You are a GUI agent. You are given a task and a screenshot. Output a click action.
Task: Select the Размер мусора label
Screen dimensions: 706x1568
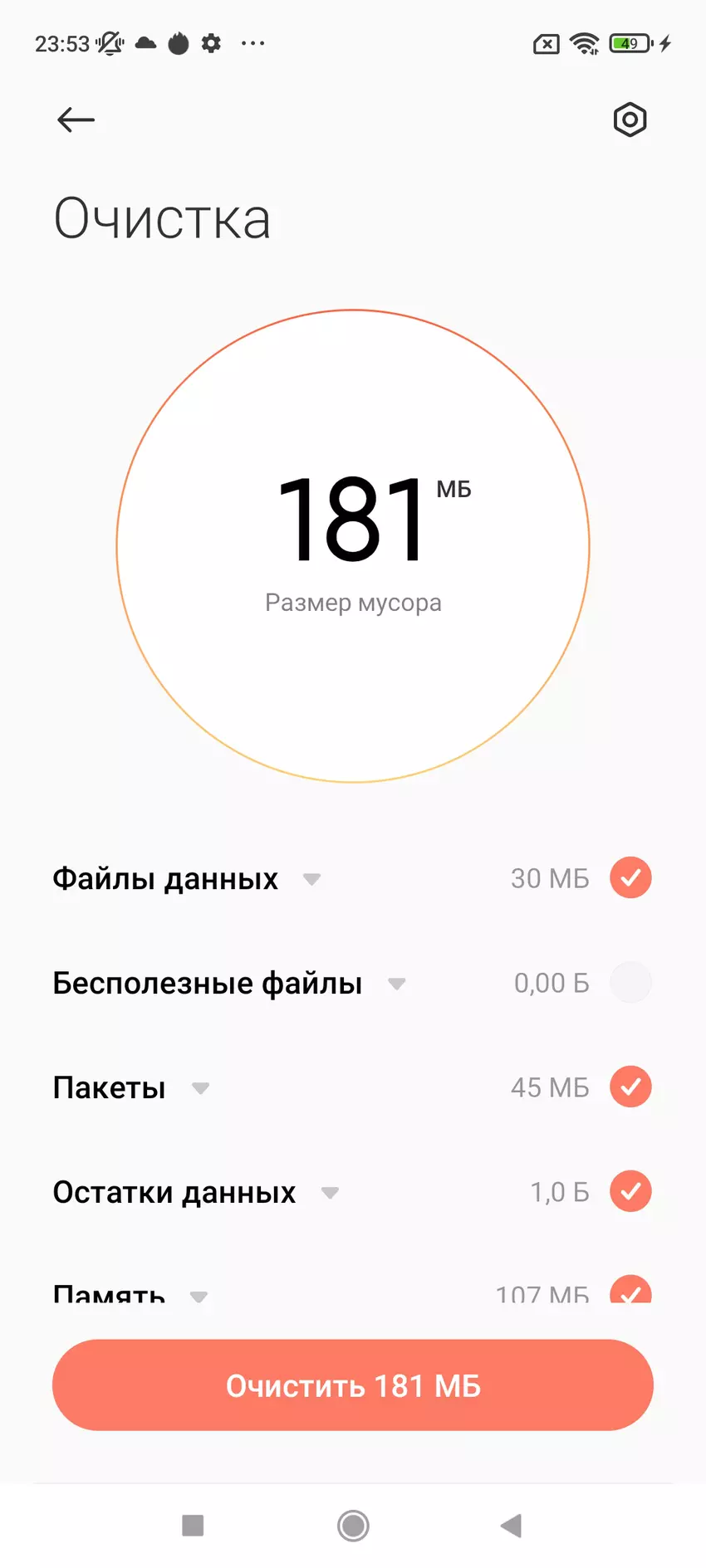[x=352, y=603]
